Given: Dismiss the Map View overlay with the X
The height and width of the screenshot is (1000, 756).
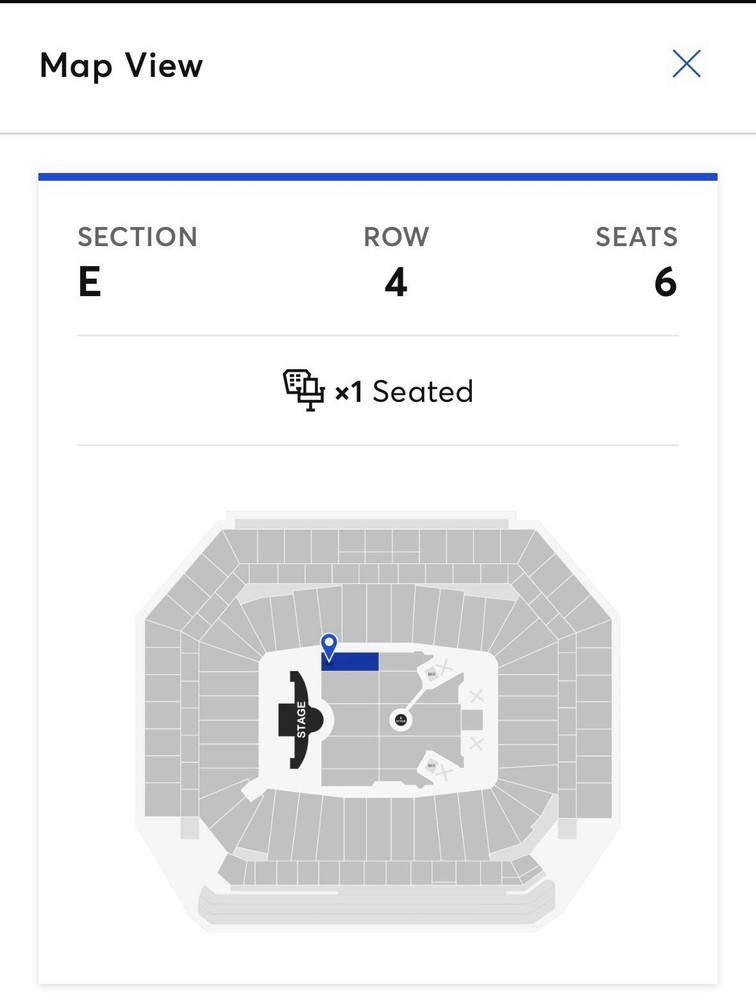Looking at the screenshot, I should pos(687,63).
